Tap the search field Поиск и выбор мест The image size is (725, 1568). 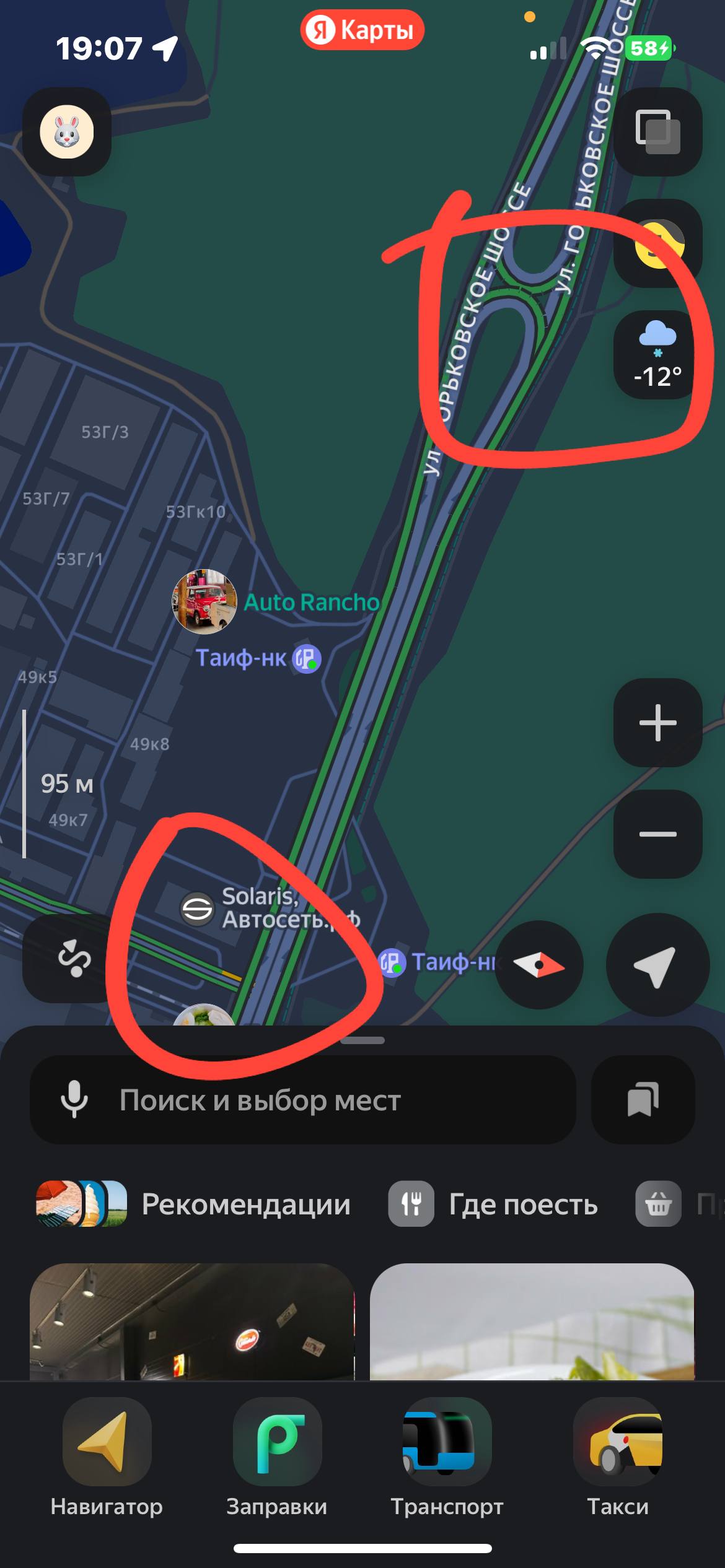click(x=335, y=1100)
